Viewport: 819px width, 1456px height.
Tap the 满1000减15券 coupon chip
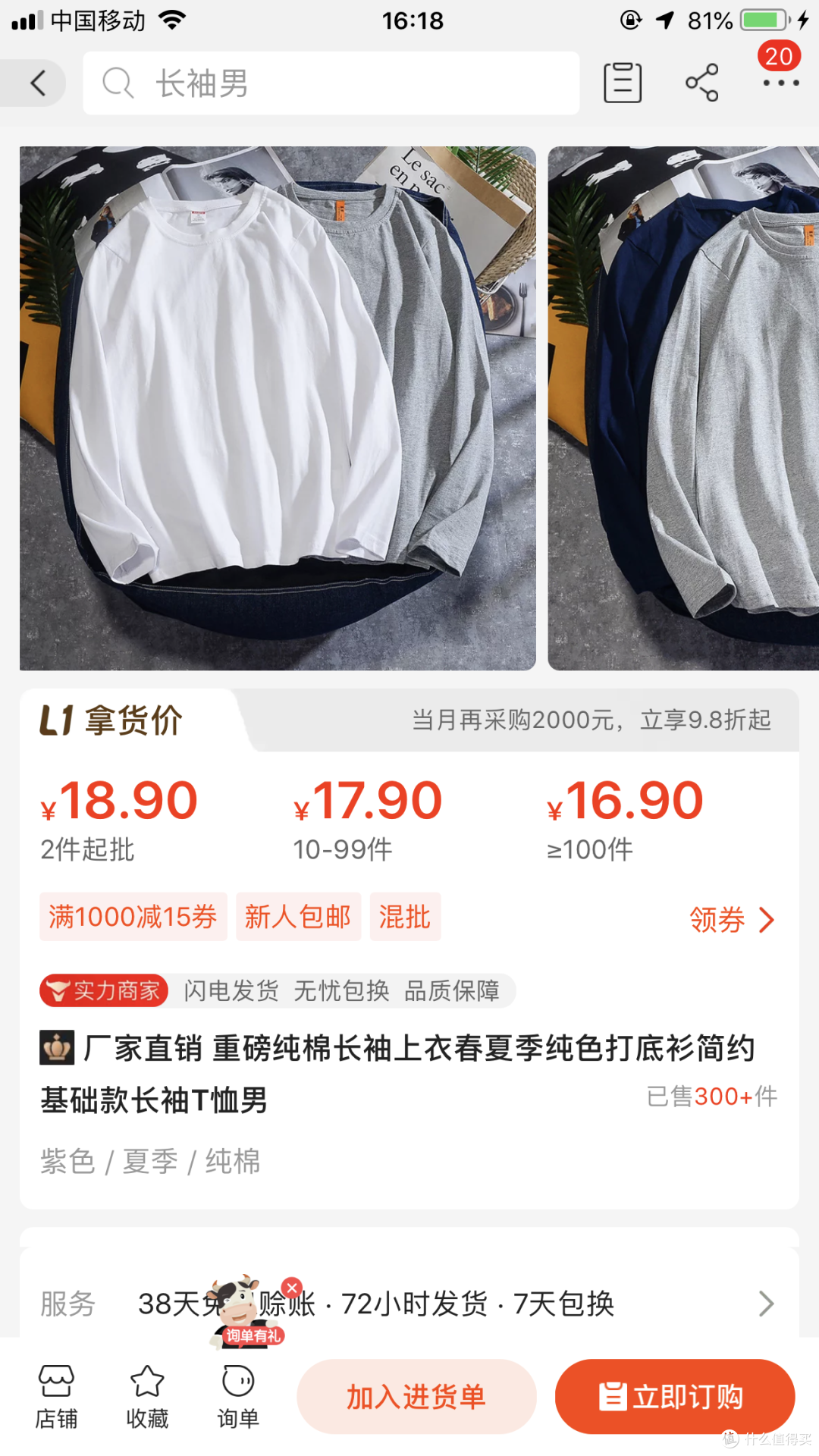133,917
